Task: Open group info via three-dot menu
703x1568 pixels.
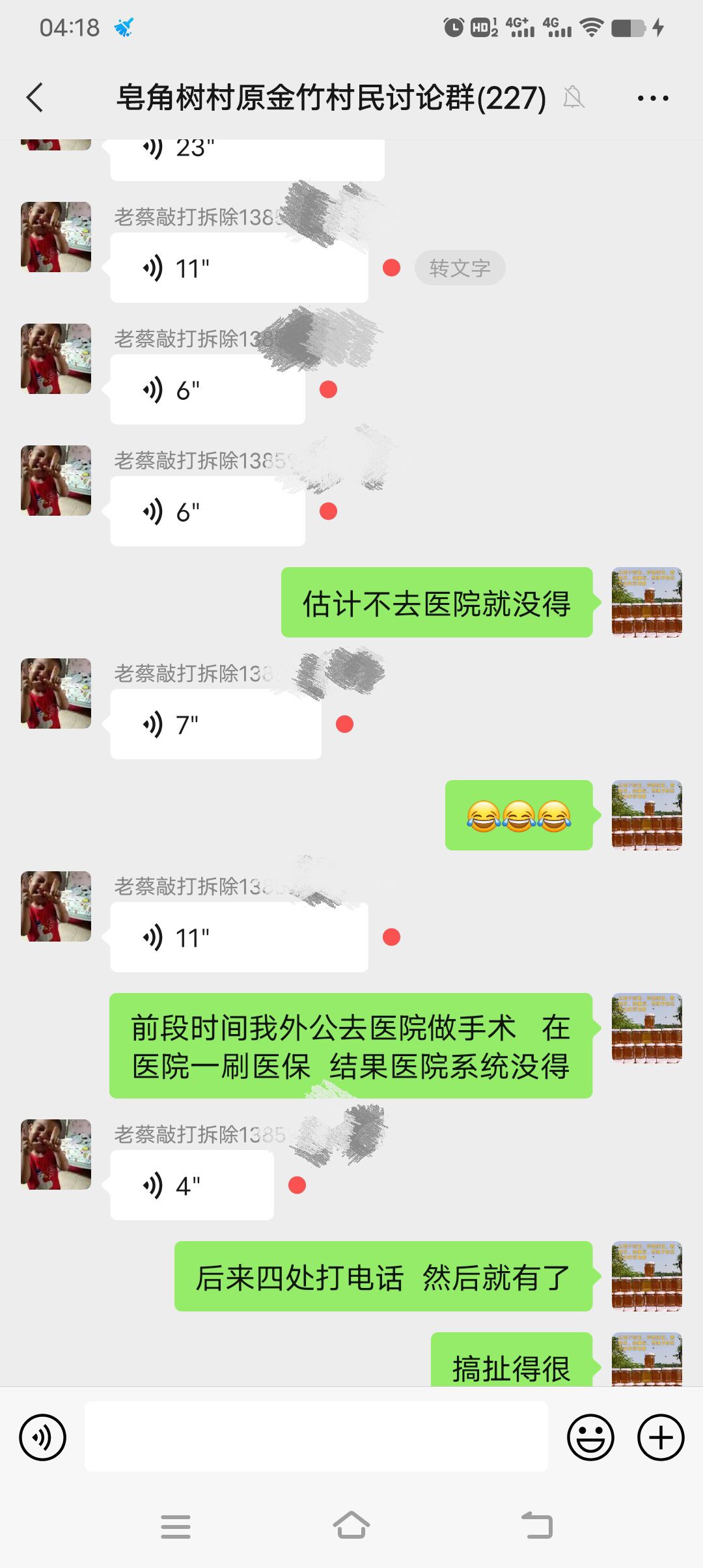Action: pyautogui.click(x=653, y=98)
